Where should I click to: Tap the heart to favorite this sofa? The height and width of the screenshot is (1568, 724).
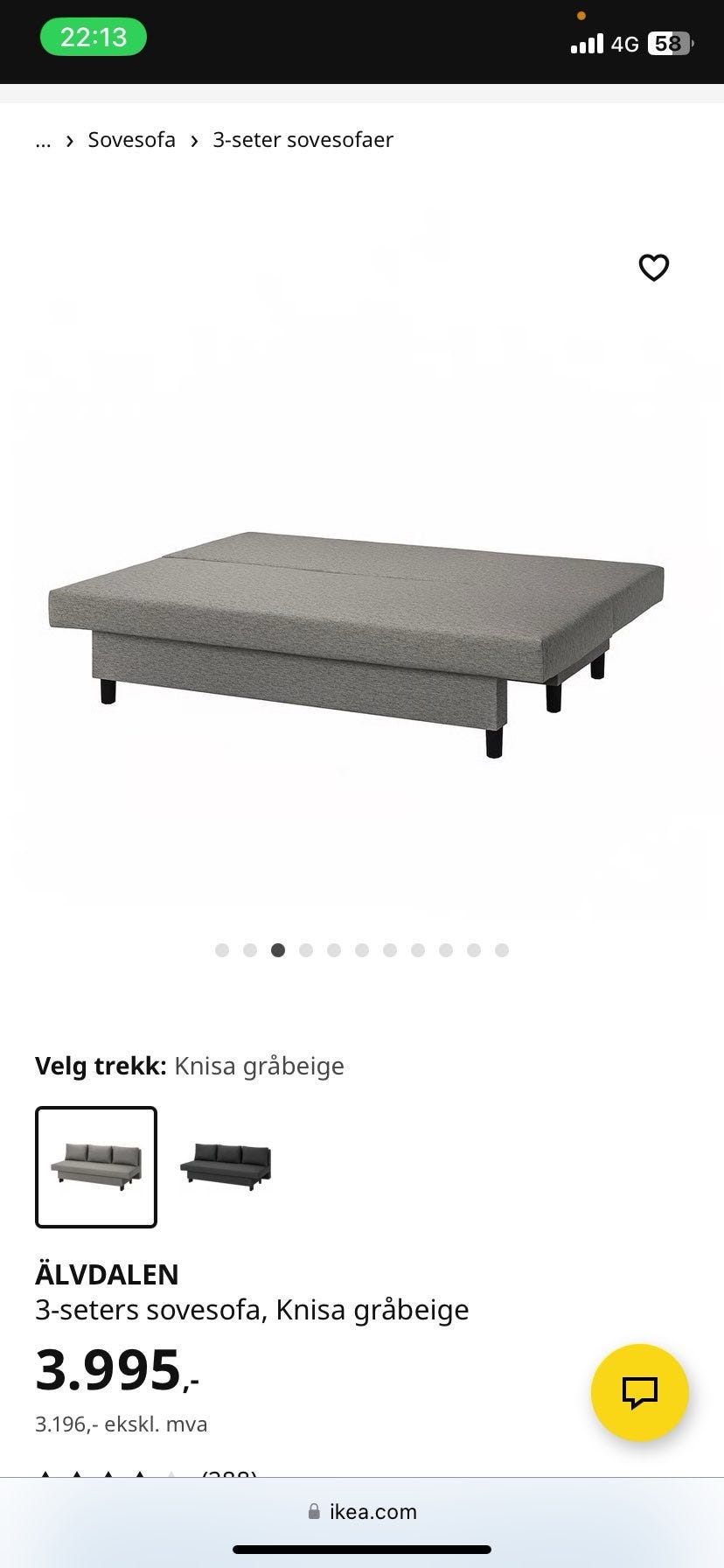click(654, 268)
